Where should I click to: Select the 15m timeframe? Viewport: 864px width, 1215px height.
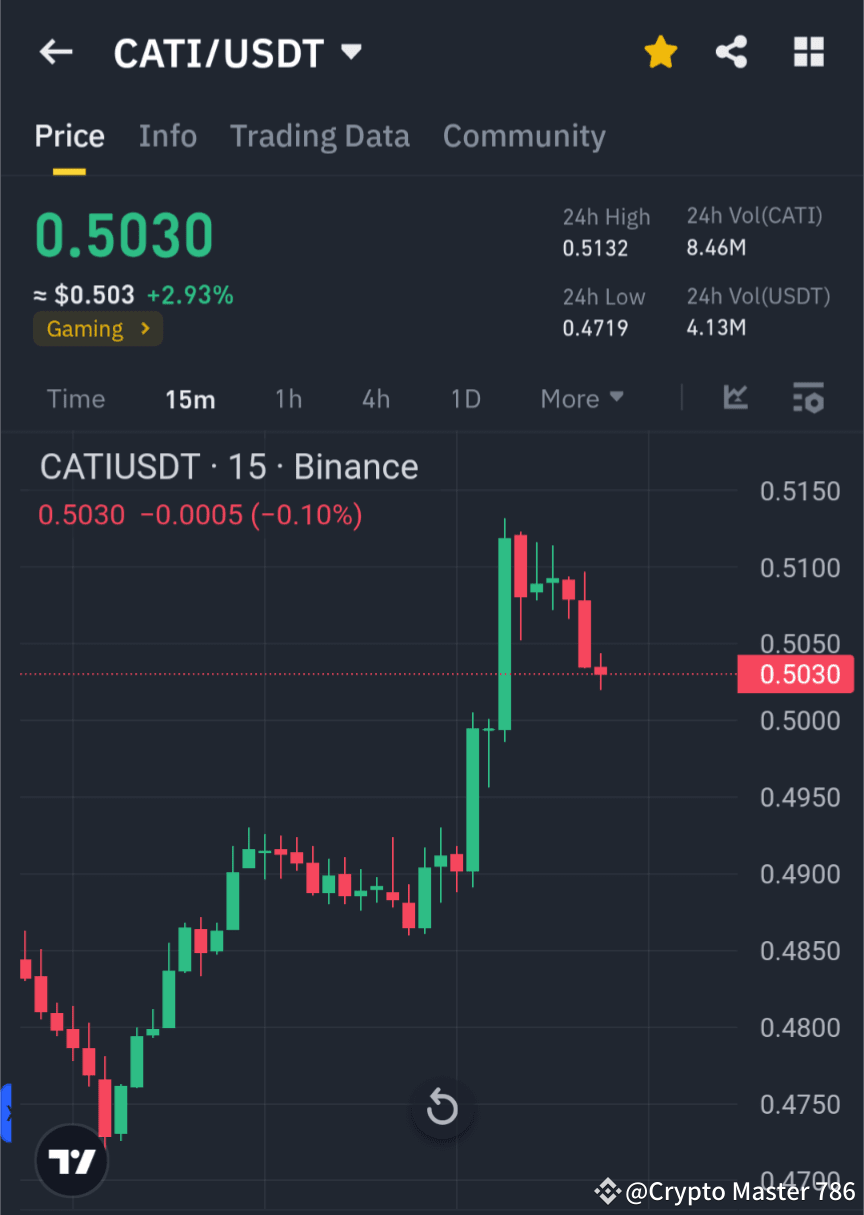click(190, 398)
